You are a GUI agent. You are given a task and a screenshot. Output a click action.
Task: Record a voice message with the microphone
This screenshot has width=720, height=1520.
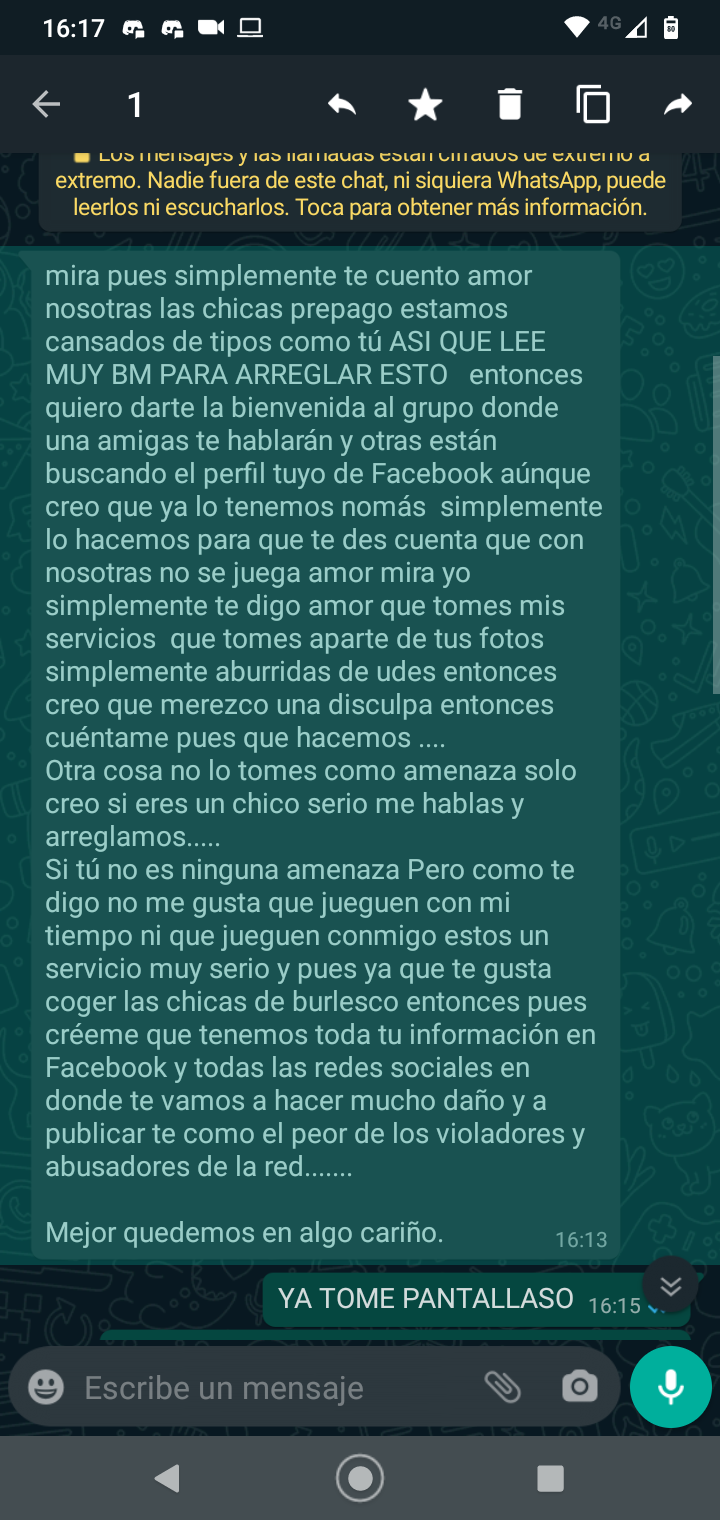tap(670, 1387)
